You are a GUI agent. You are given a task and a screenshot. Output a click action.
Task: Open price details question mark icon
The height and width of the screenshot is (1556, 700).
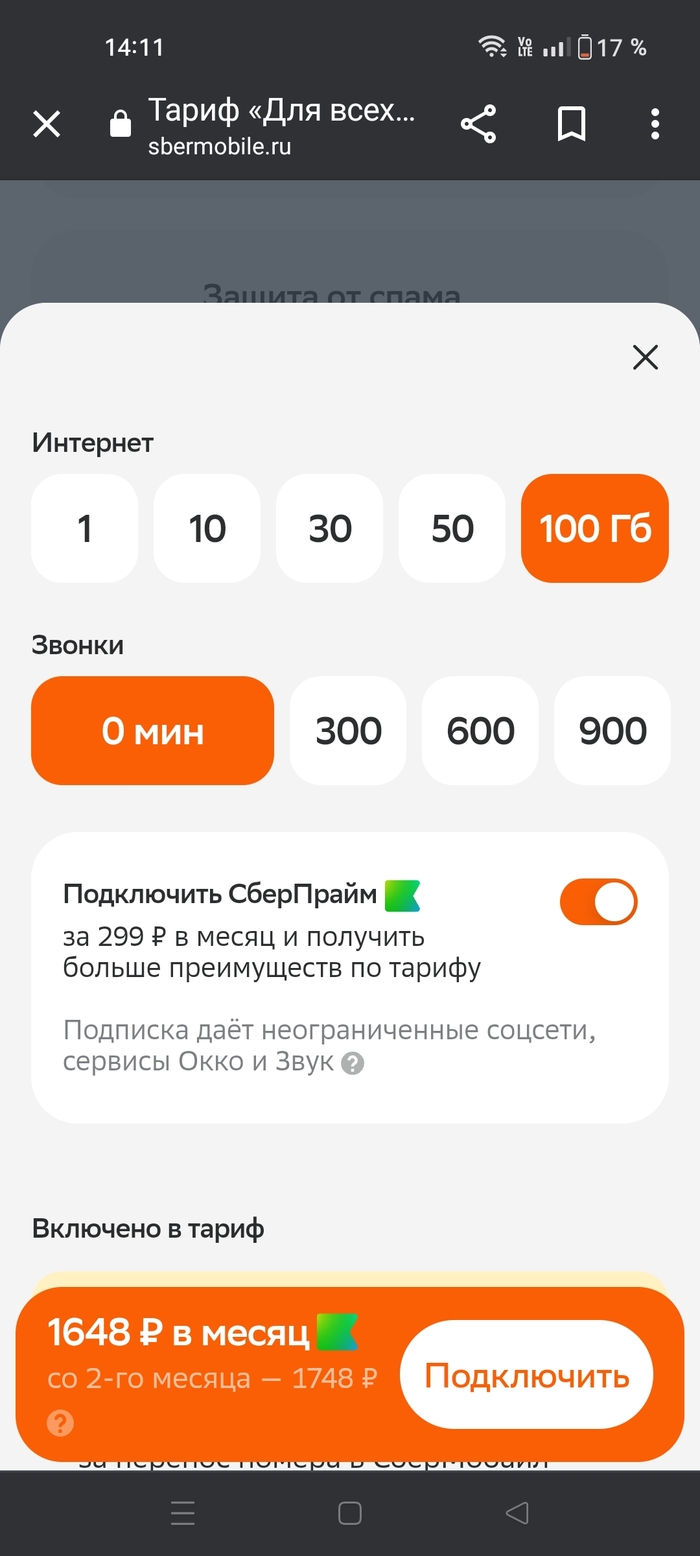point(60,1423)
